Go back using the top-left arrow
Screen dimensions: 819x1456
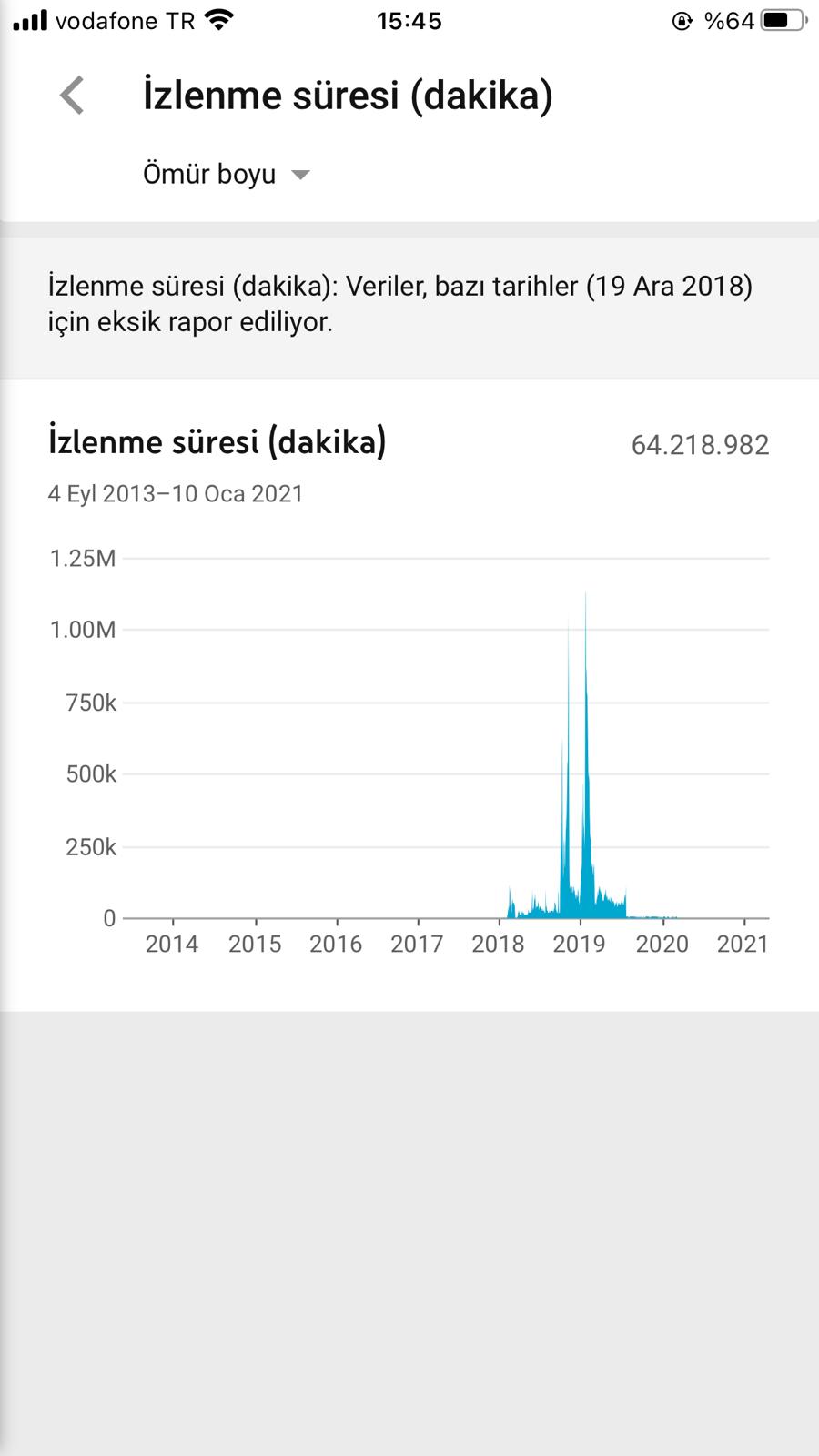pyautogui.click(x=72, y=96)
